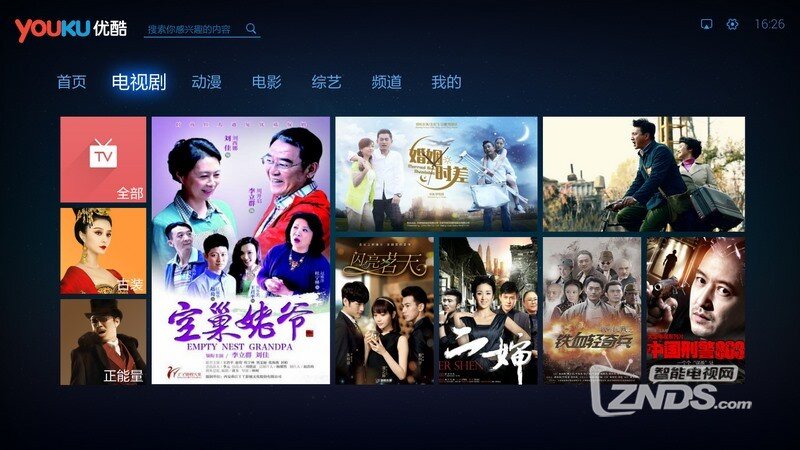Open the 二婶 drama poster

tap(488, 310)
